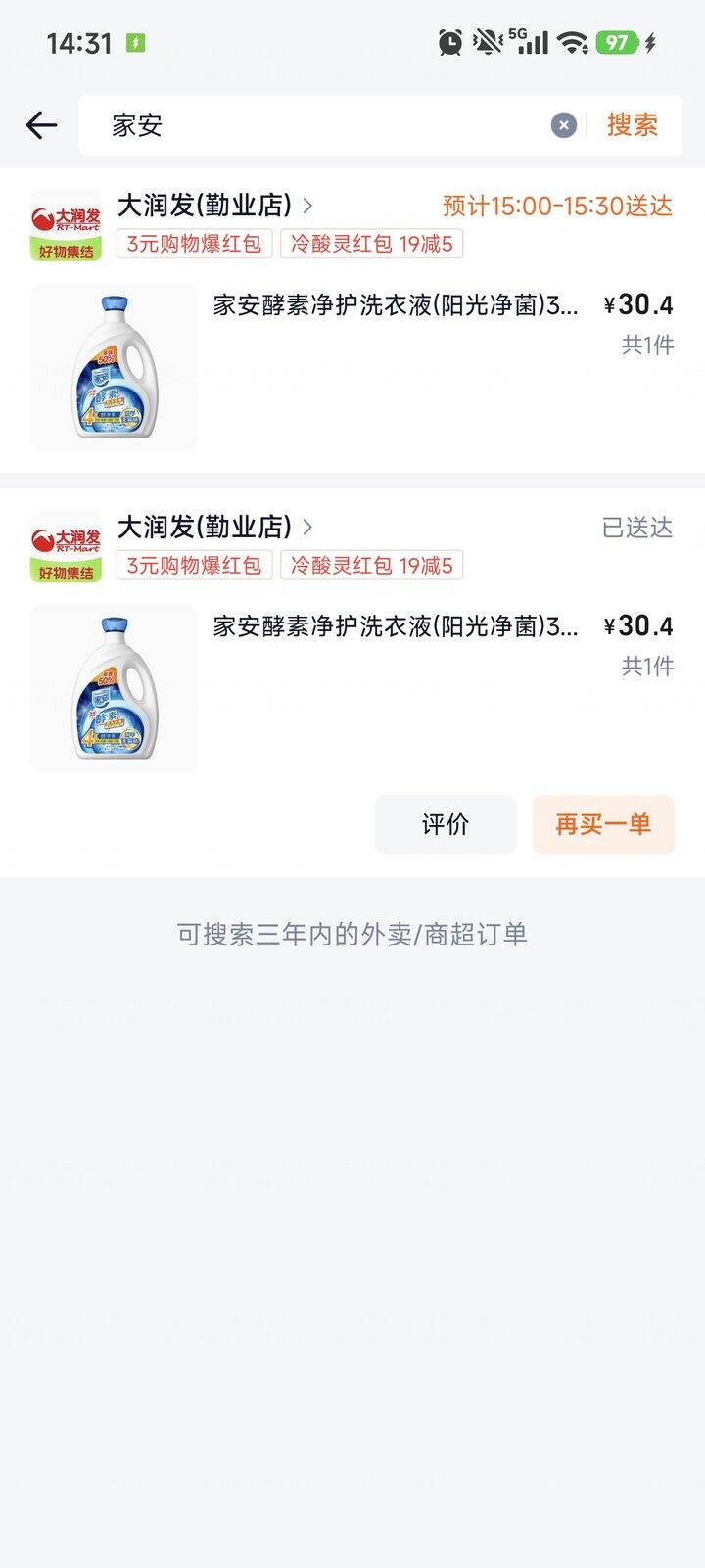
Task: Tap the alarm clock icon in status bar
Action: pyautogui.click(x=448, y=42)
